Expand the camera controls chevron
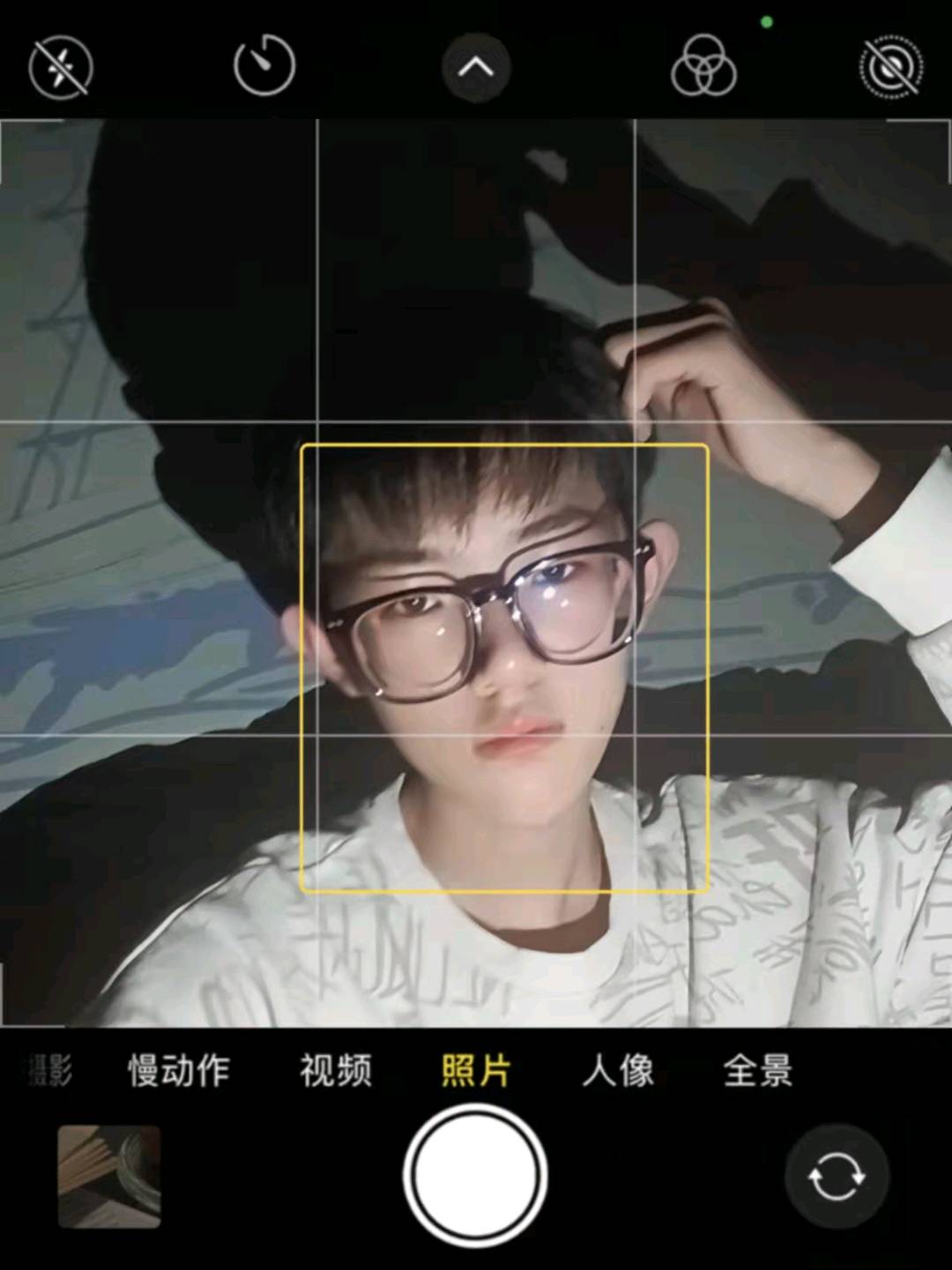952x1270 pixels. [476, 67]
